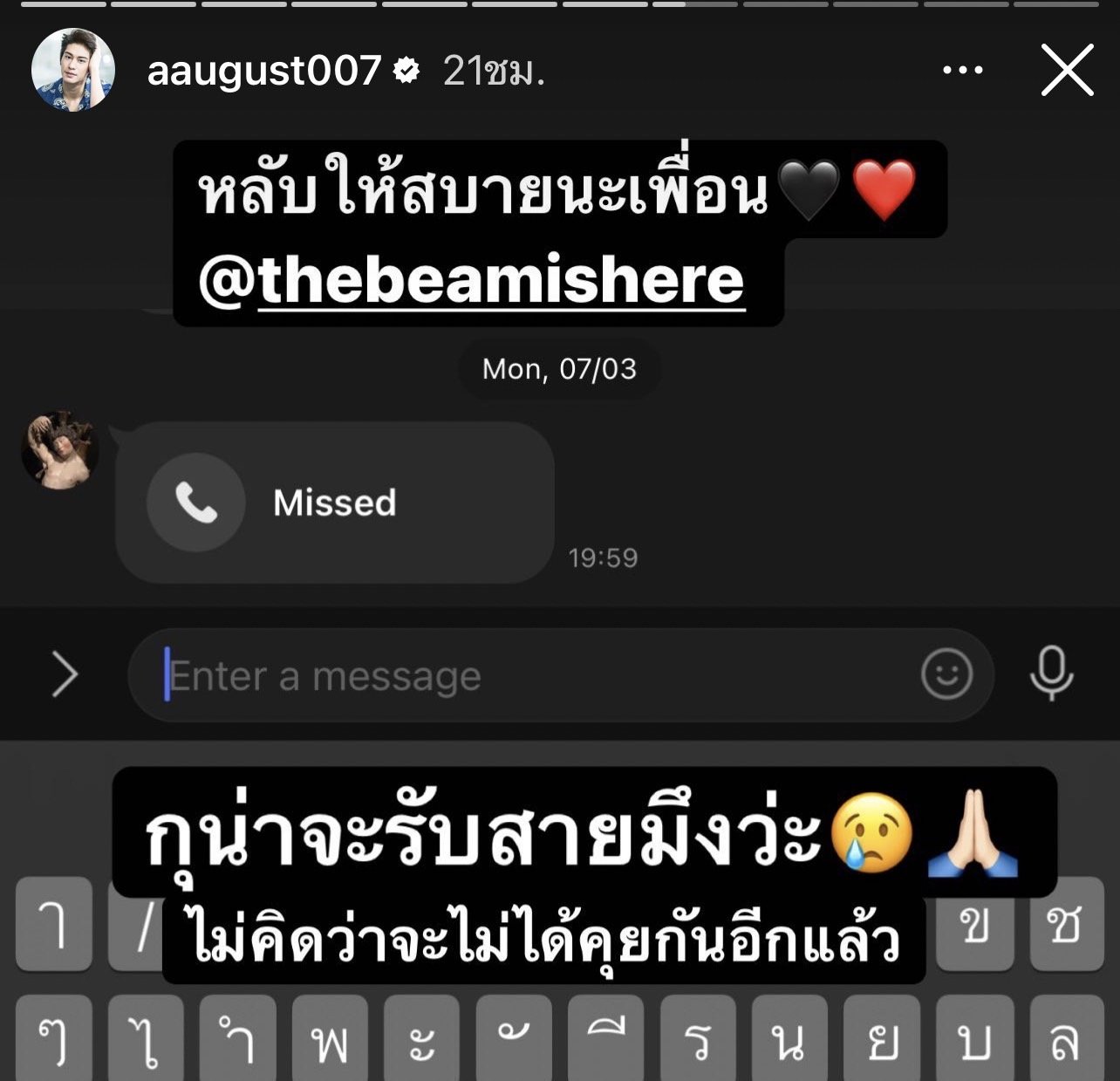Open the story options menu
This screenshot has width=1120, height=1081.
pyautogui.click(x=963, y=71)
